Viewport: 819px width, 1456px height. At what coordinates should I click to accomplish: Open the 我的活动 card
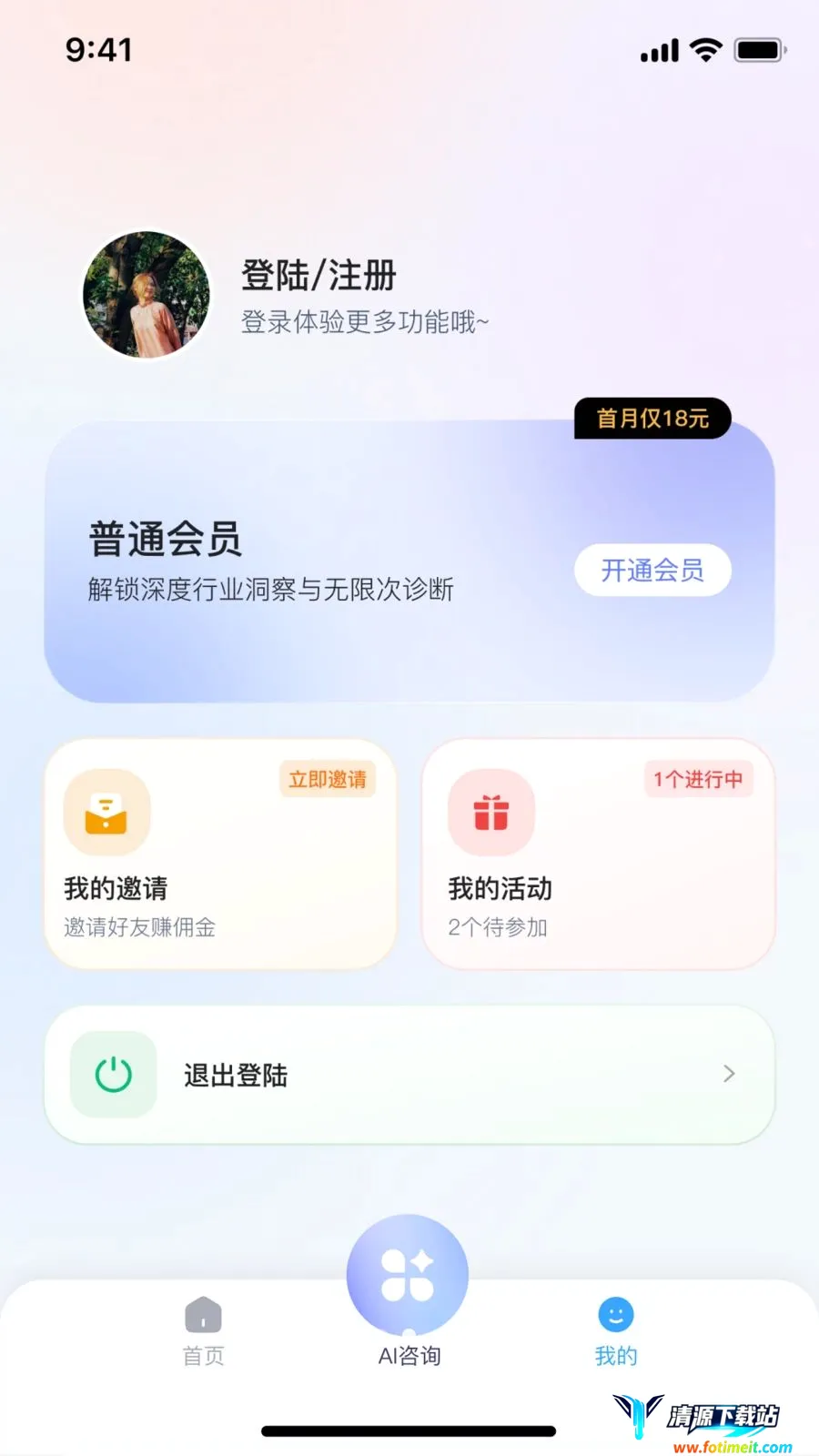tap(598, 854)
